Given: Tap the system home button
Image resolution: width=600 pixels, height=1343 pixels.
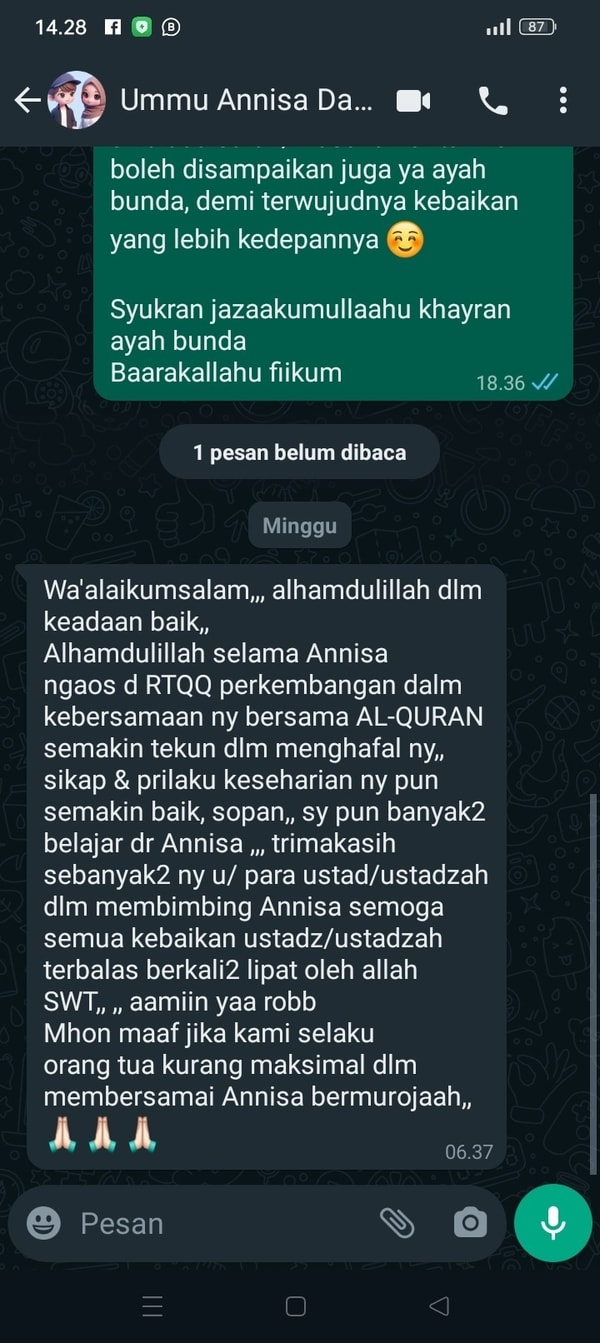Looking at the screenshot, I should pyautogui.click(x=296, y=1306).
